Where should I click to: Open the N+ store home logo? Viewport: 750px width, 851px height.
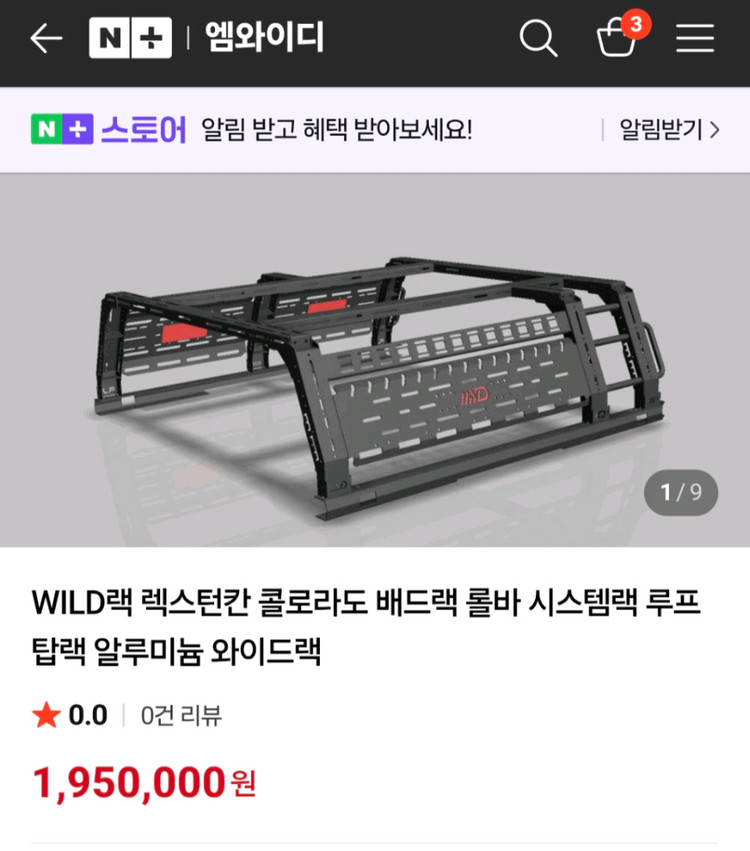[x=130, y=39]
